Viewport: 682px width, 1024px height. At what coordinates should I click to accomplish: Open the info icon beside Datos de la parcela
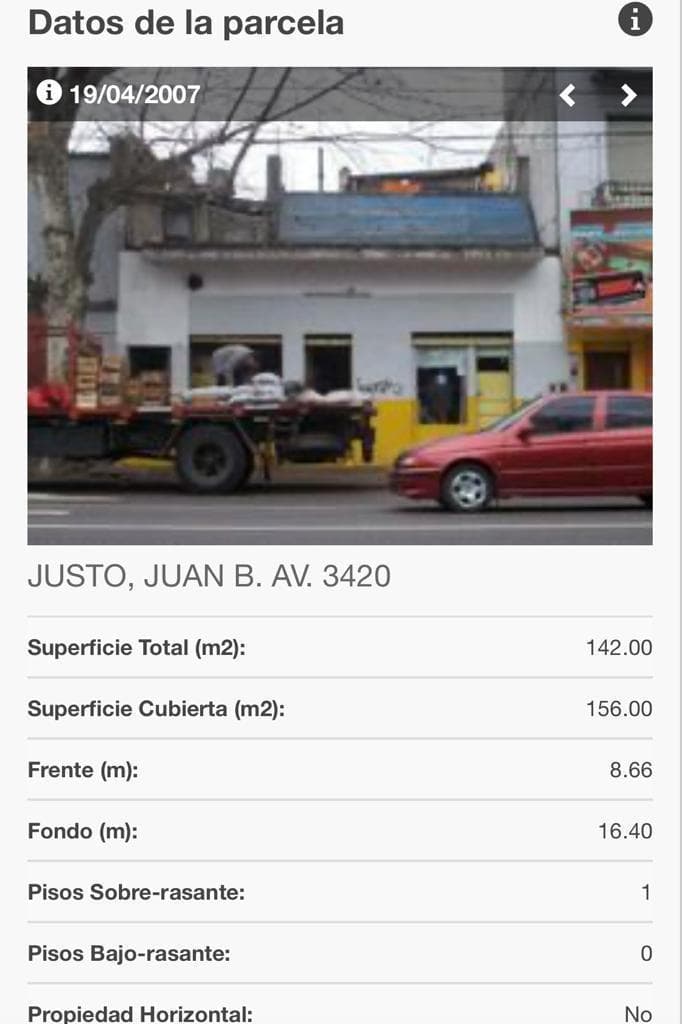click(635, 20)
